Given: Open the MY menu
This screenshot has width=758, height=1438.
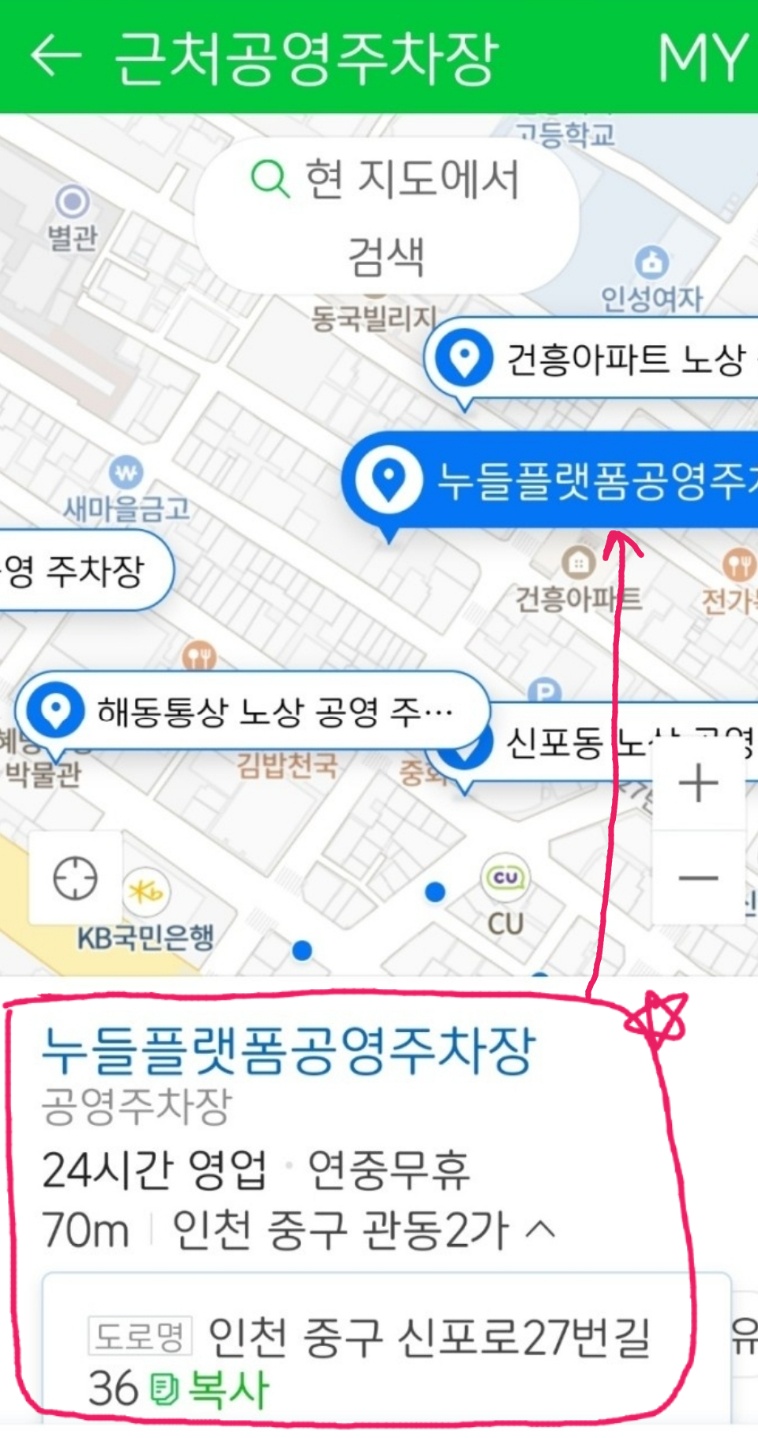Looking at the screenshot, I should click(703, 58).
